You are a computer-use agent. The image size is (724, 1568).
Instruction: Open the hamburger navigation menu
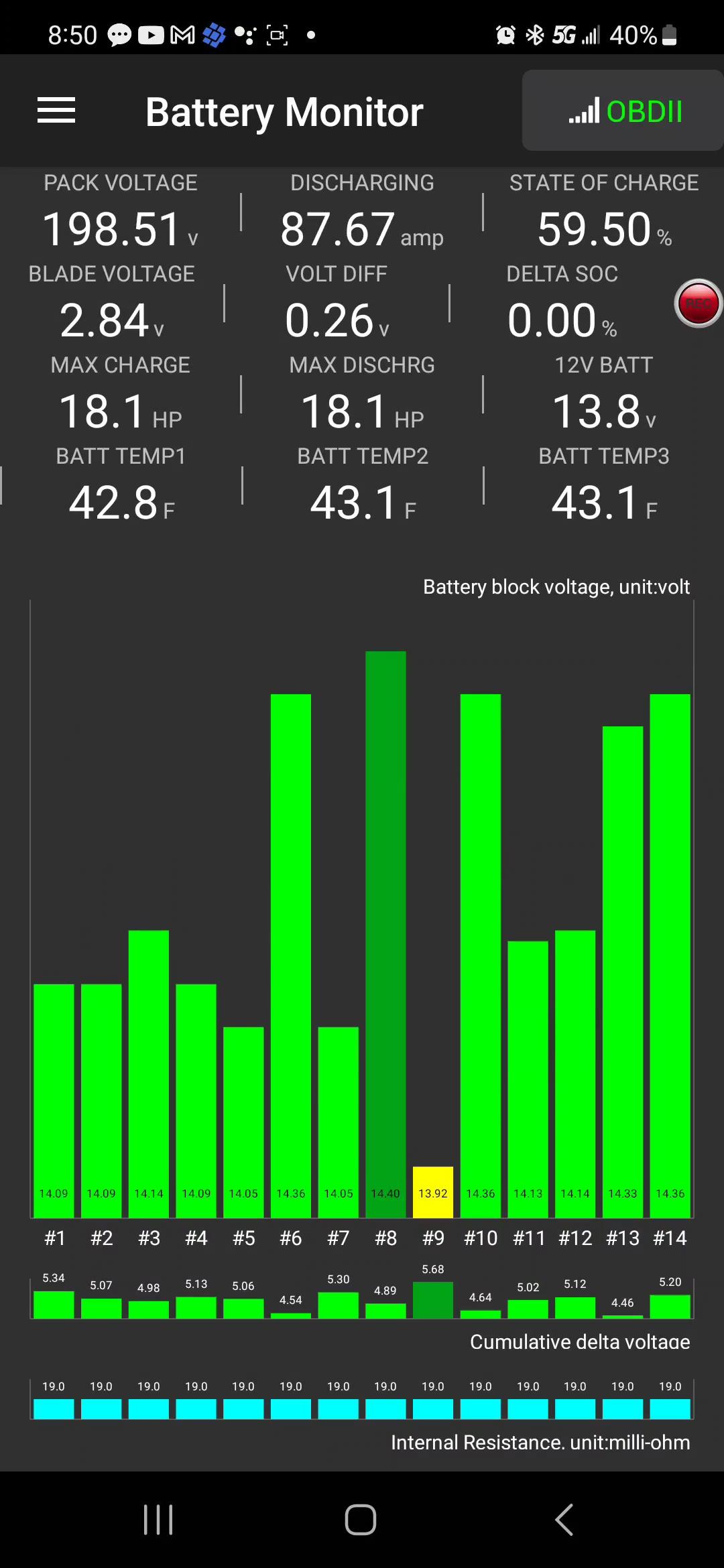click(x=56, y=111)
